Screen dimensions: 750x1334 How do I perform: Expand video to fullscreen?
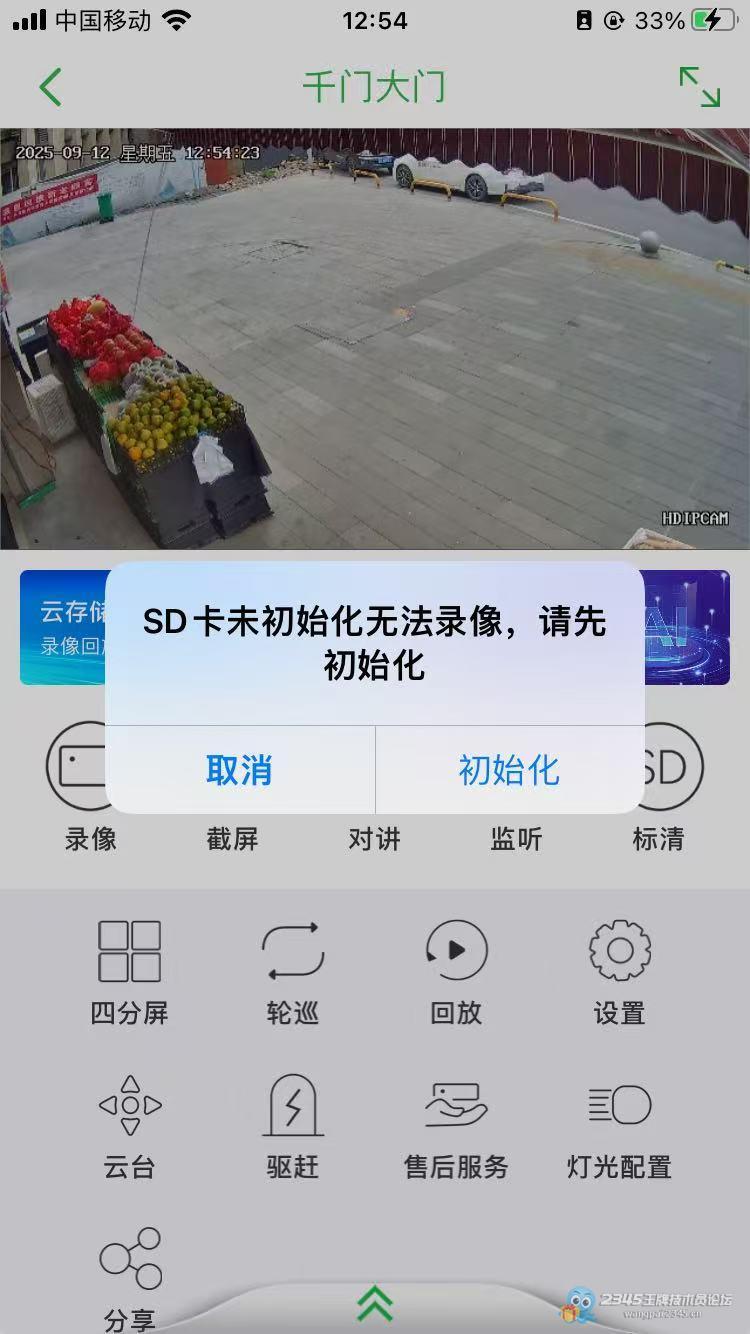tap(699, 87)
